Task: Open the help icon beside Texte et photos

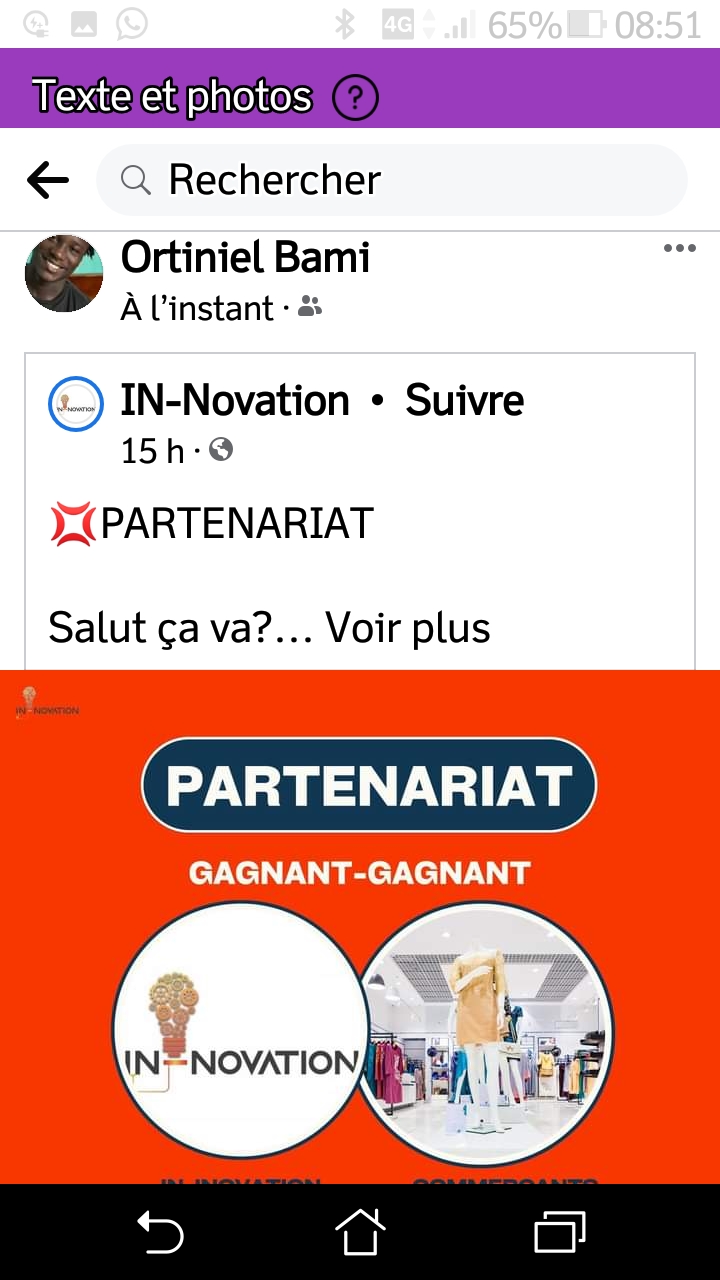Action: [355, 98]
